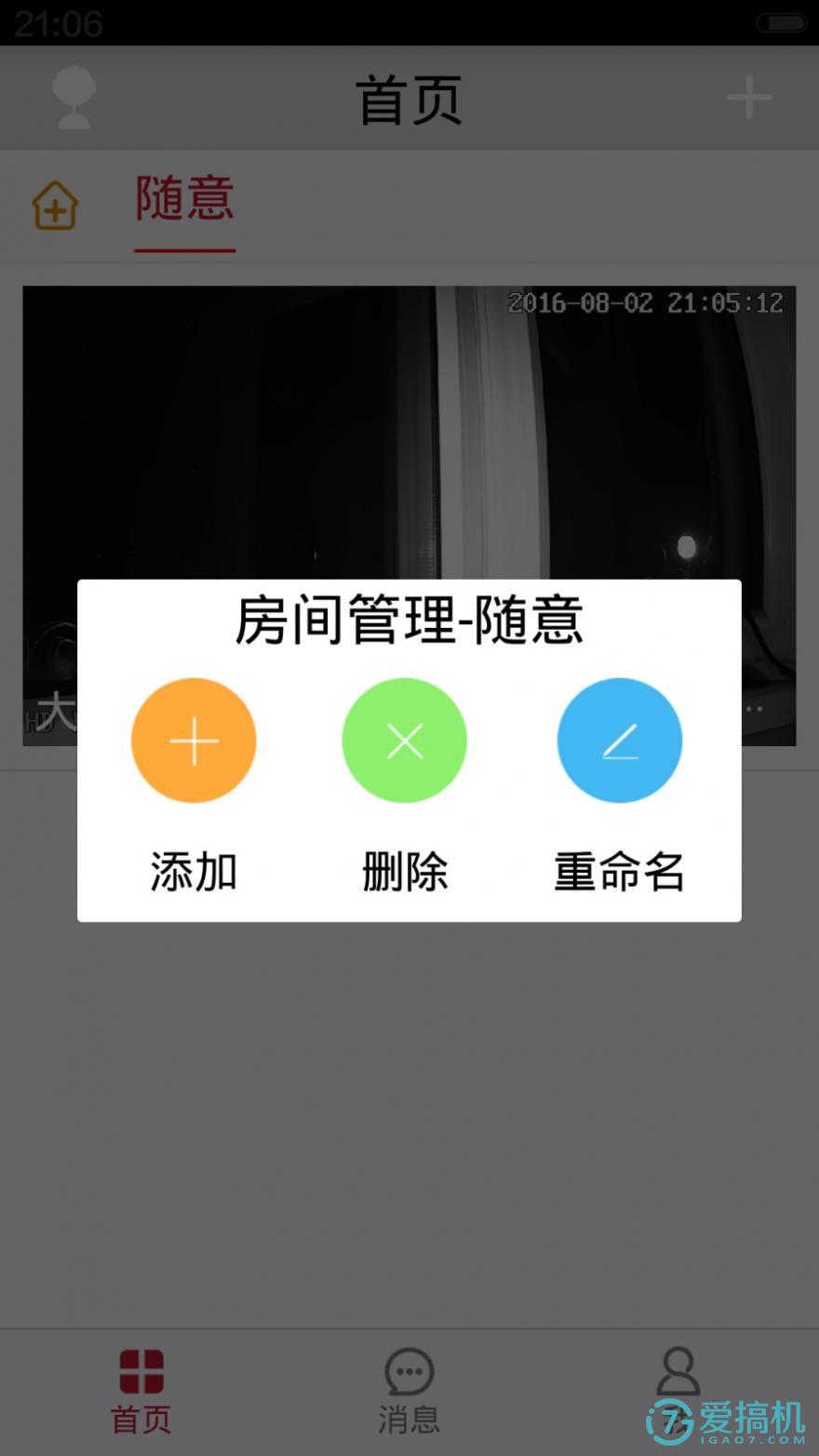The width and height of the screenshot is (819, 1456).
Task: Tap the orange plus circle to add
Action: pos(193,740)
